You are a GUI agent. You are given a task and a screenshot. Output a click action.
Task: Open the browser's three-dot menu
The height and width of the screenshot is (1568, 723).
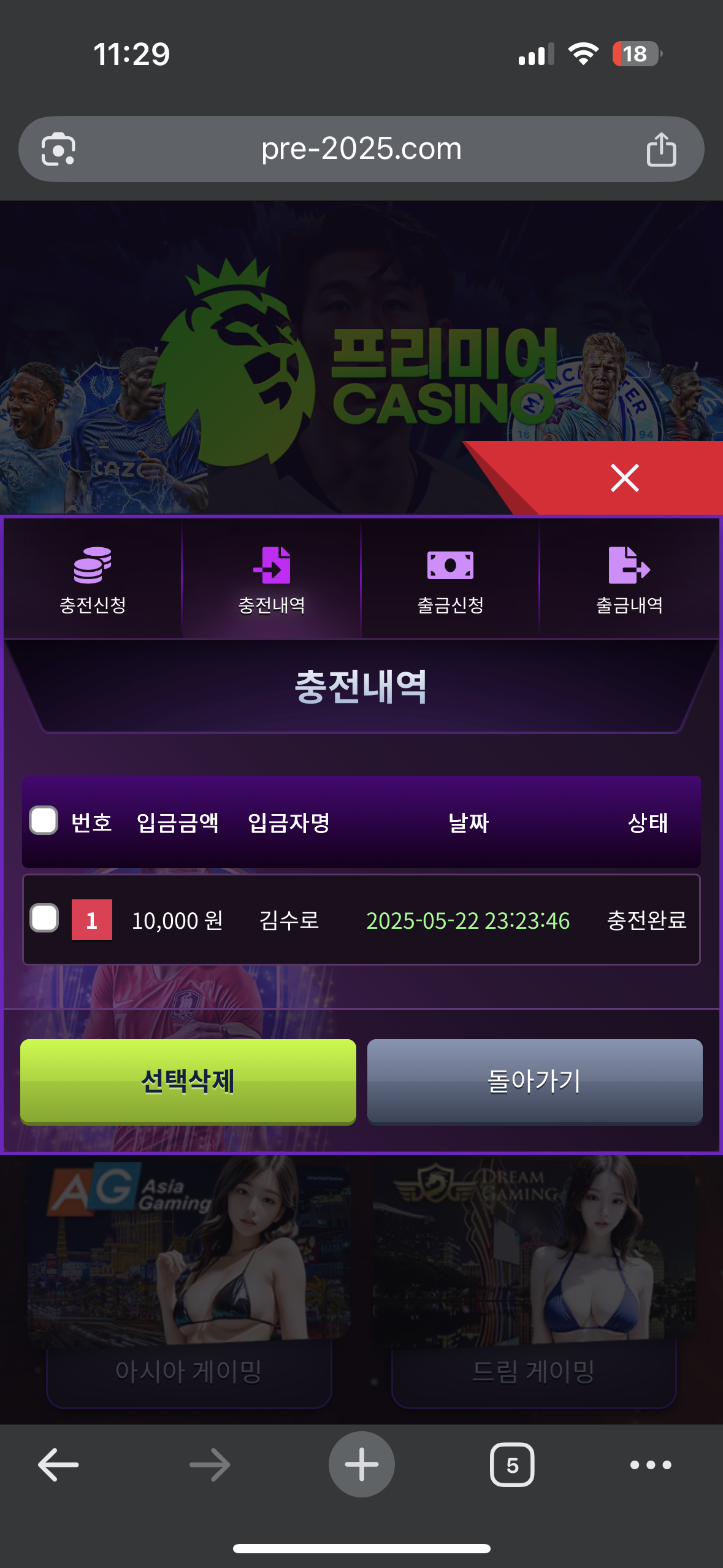[x=651, y=1465]
